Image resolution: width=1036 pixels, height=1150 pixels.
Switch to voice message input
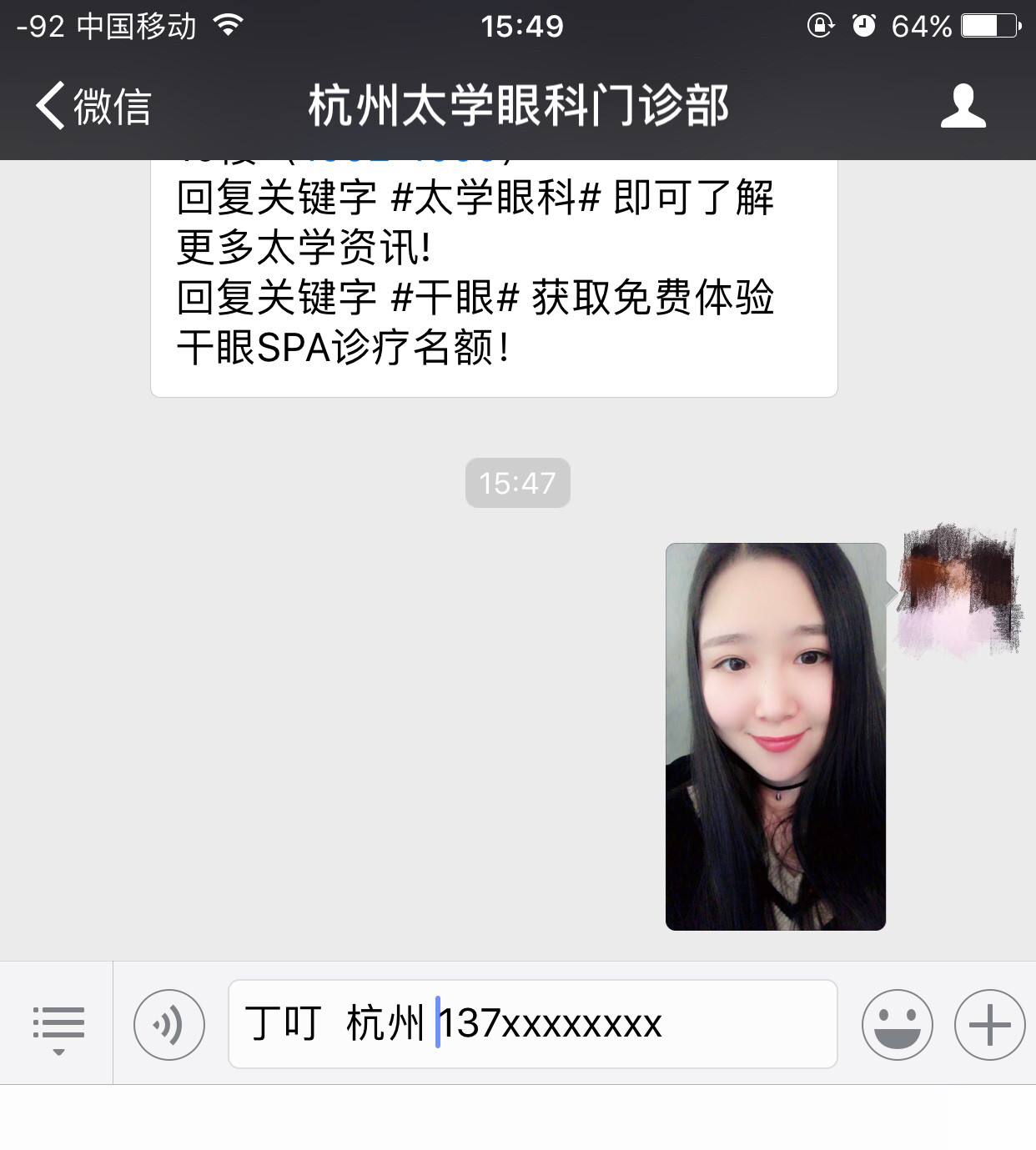click(x=169, y=1025)
